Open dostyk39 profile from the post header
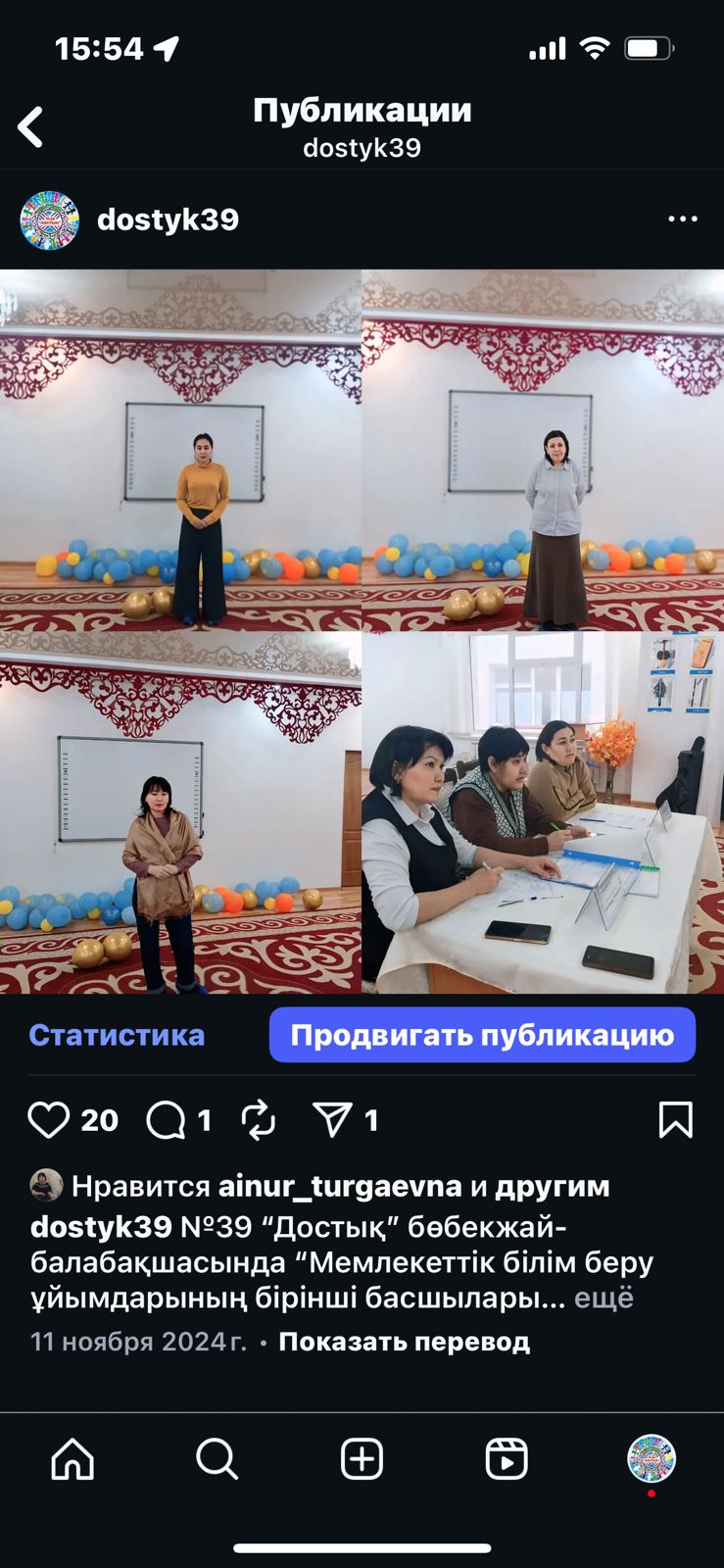The image size is (724, 1568). tap(168, 220)
